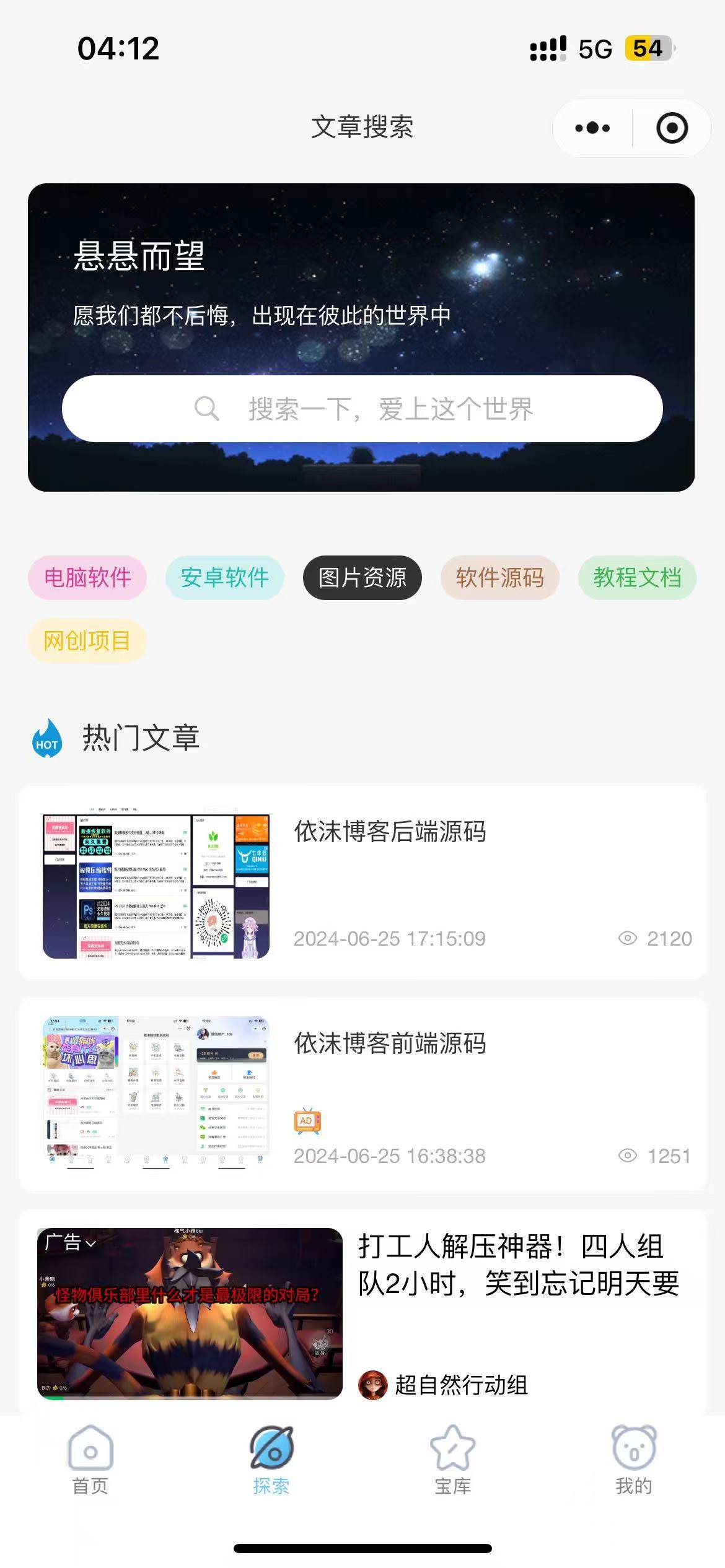Viewport: 725px width, 1568px height.
Task: Select the 电脑软件 category chip
Action: pyautogui.click(x=87, y=578)
